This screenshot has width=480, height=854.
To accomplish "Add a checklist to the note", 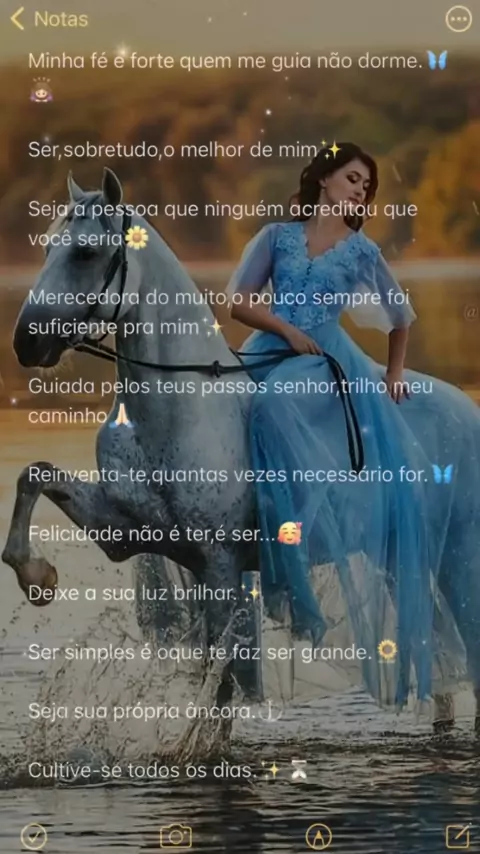I will [x=34, y=836].
